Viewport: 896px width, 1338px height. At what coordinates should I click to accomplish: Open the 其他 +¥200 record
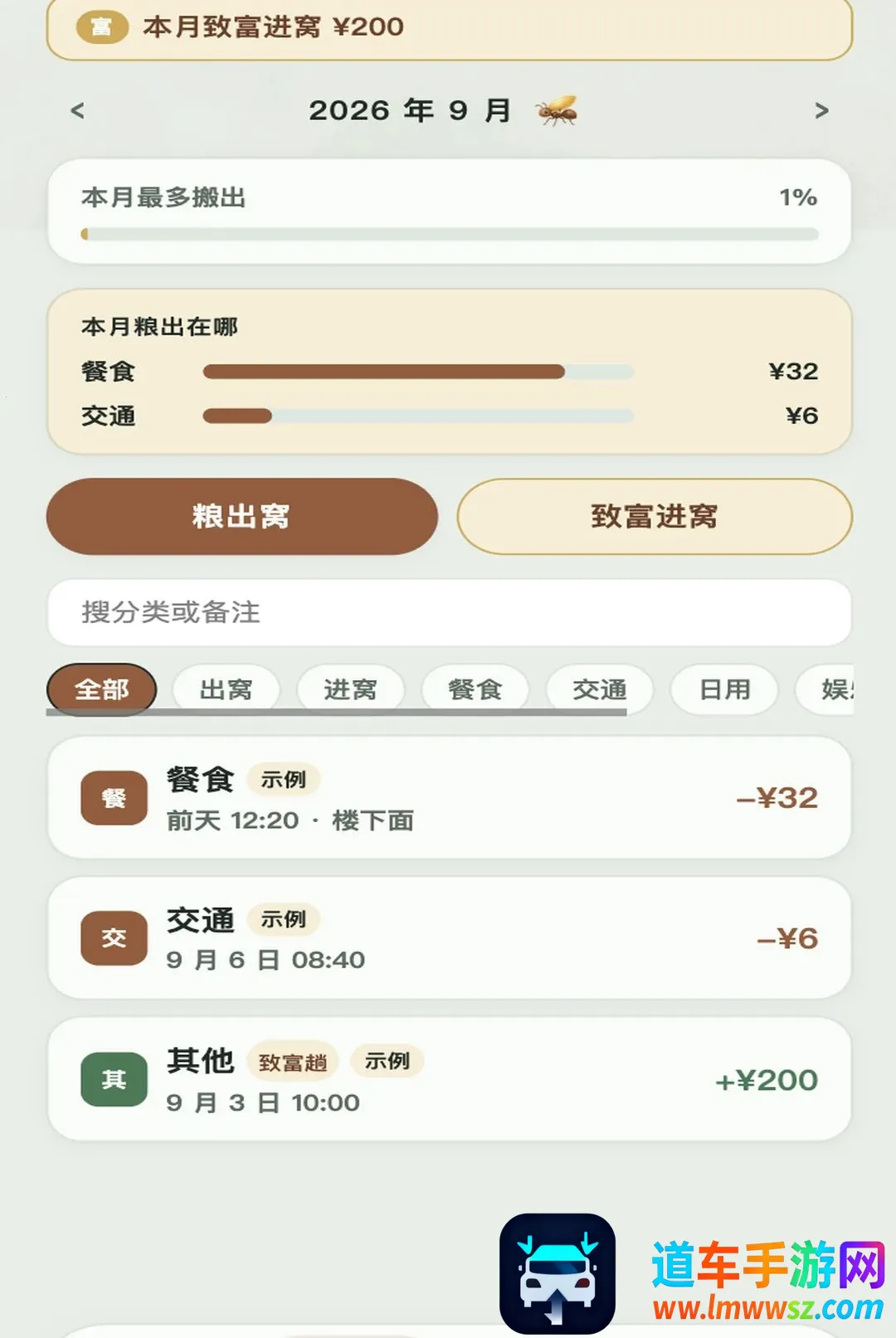[450, 1079]
